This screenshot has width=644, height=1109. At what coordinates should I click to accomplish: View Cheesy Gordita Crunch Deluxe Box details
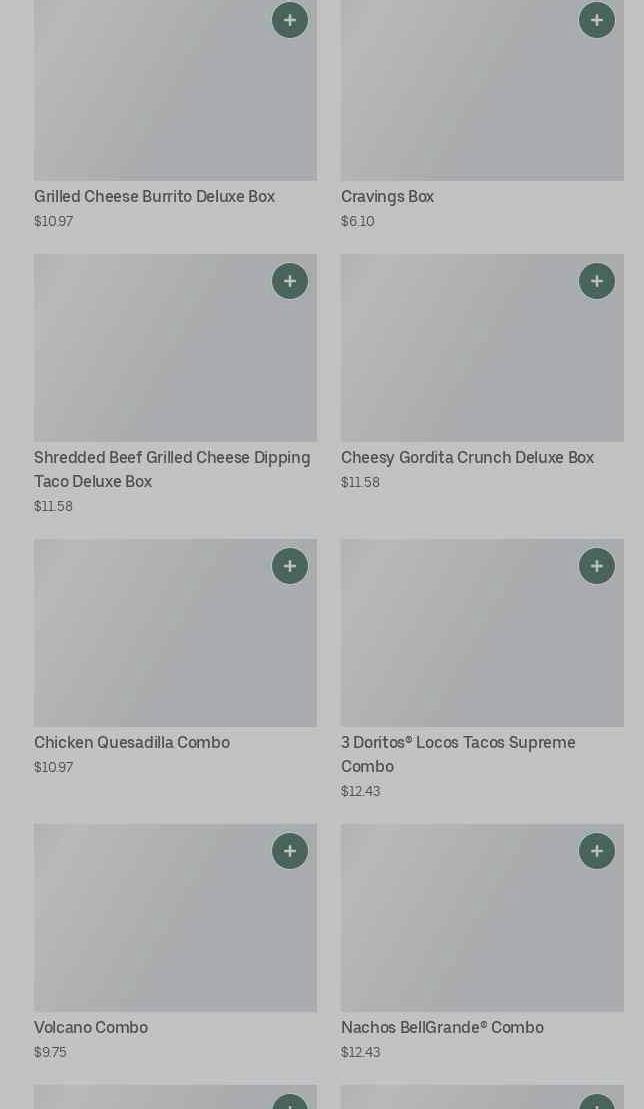pos(467,458)
